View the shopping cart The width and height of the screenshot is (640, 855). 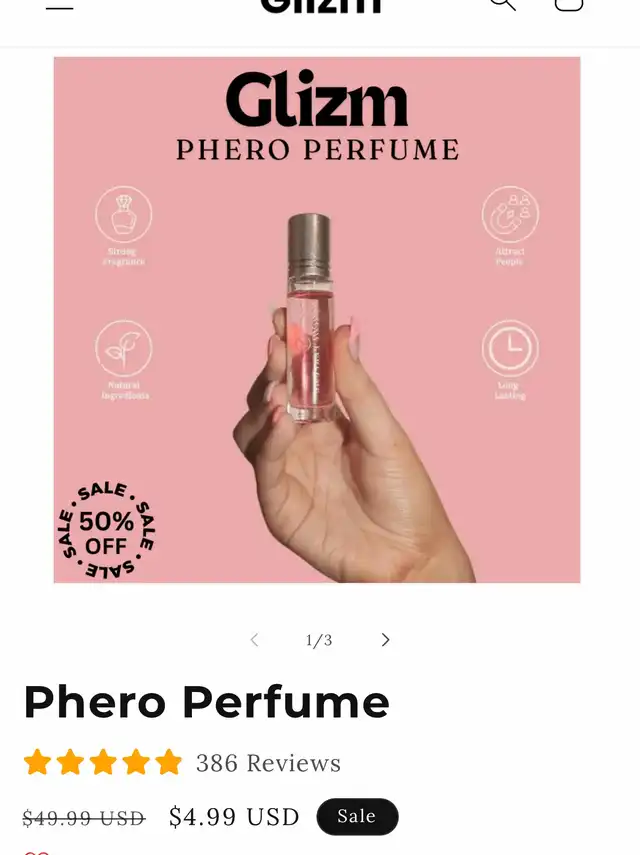tap(568, 5)
